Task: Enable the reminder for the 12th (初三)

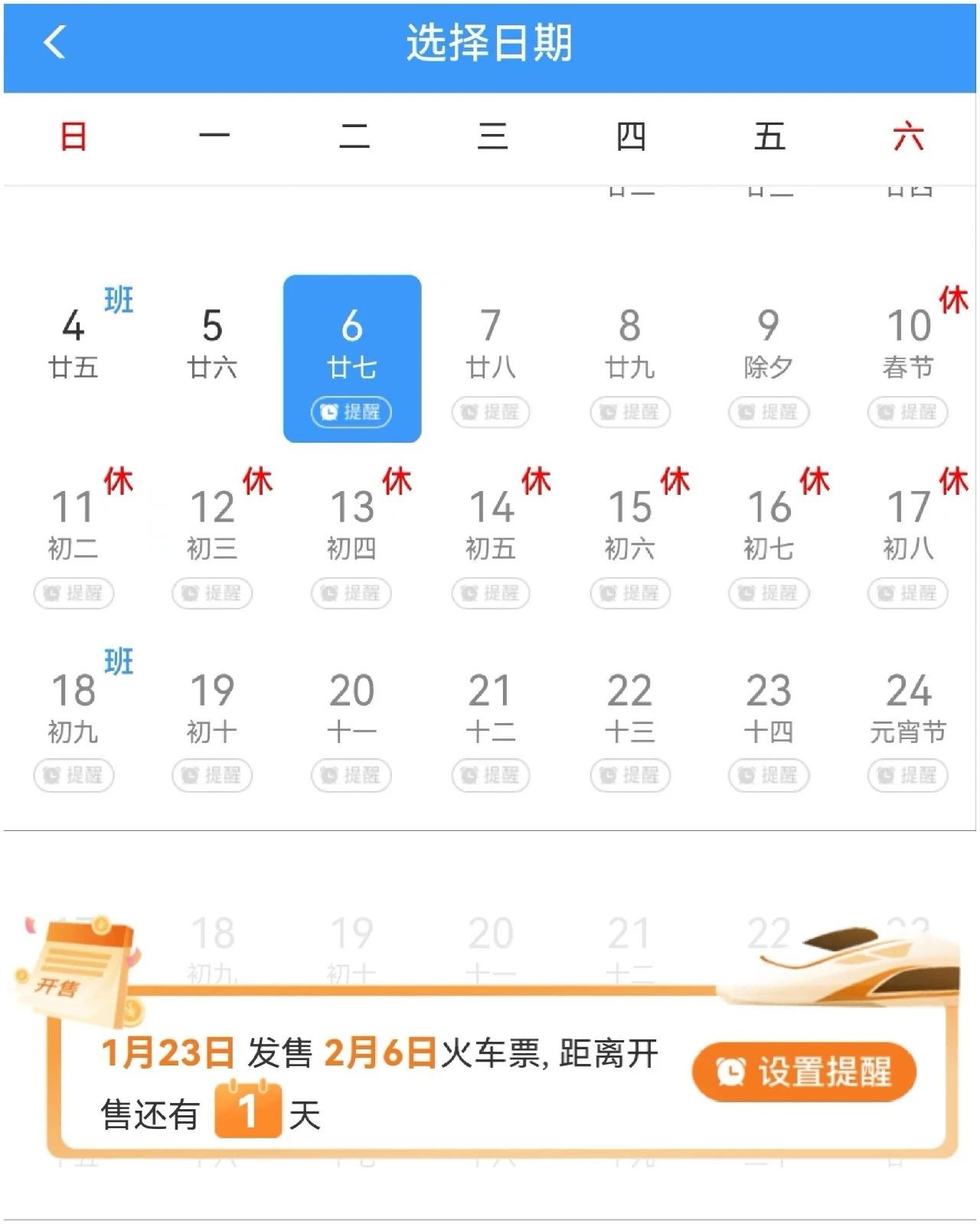Action: 212,594
